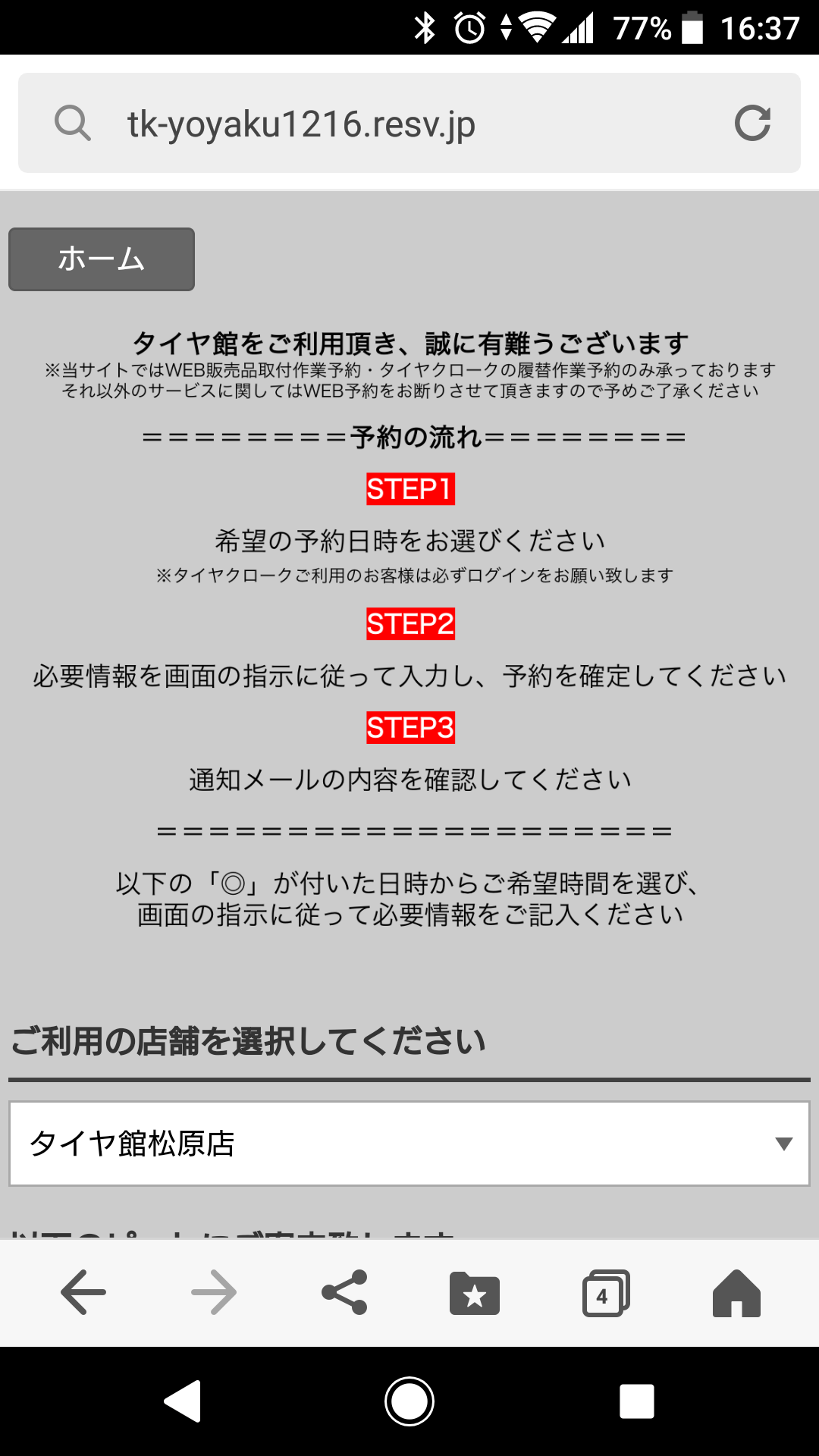This screenshot has width=819, height=1456.
Task: Tap the ホーム button
Action: pos(102,259)
